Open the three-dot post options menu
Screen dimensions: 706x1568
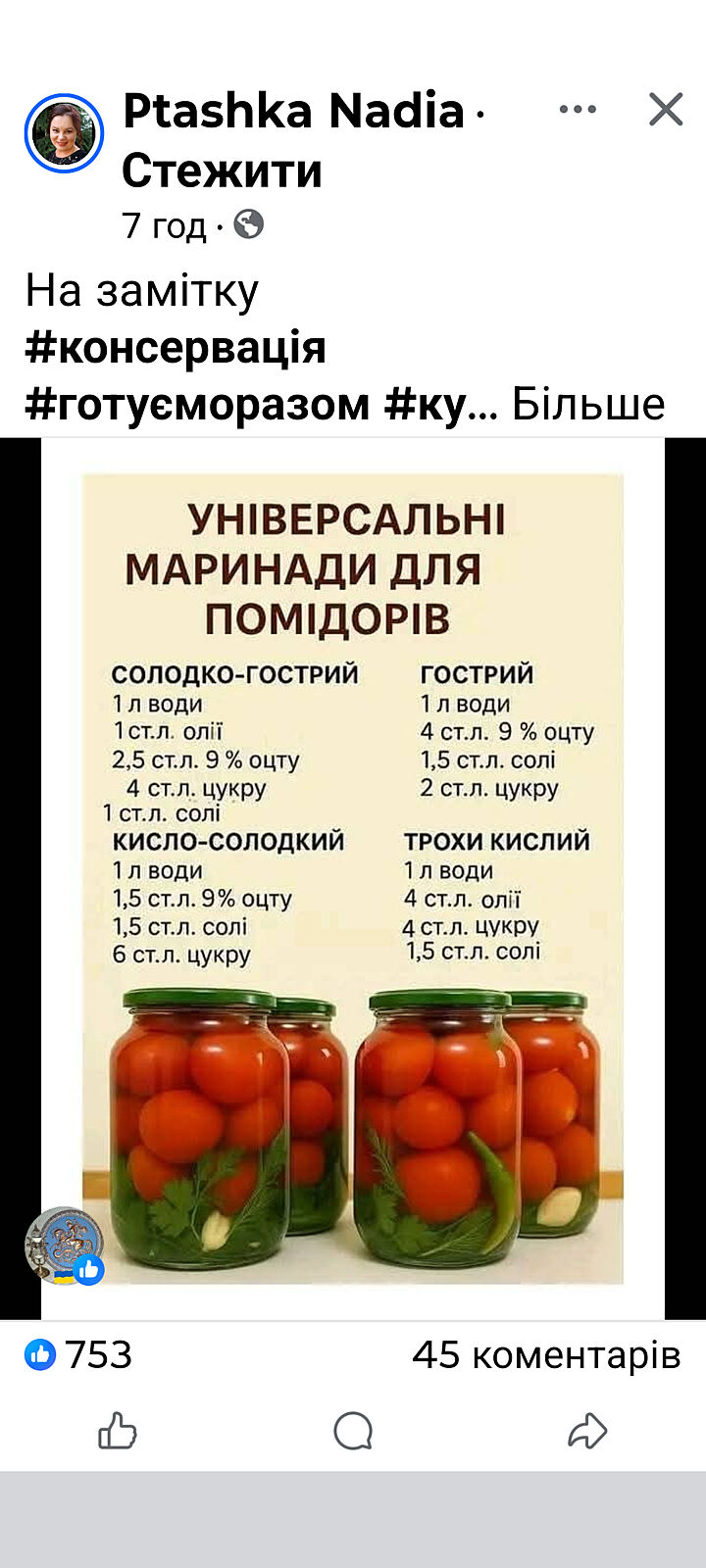[x=578, y=109]
